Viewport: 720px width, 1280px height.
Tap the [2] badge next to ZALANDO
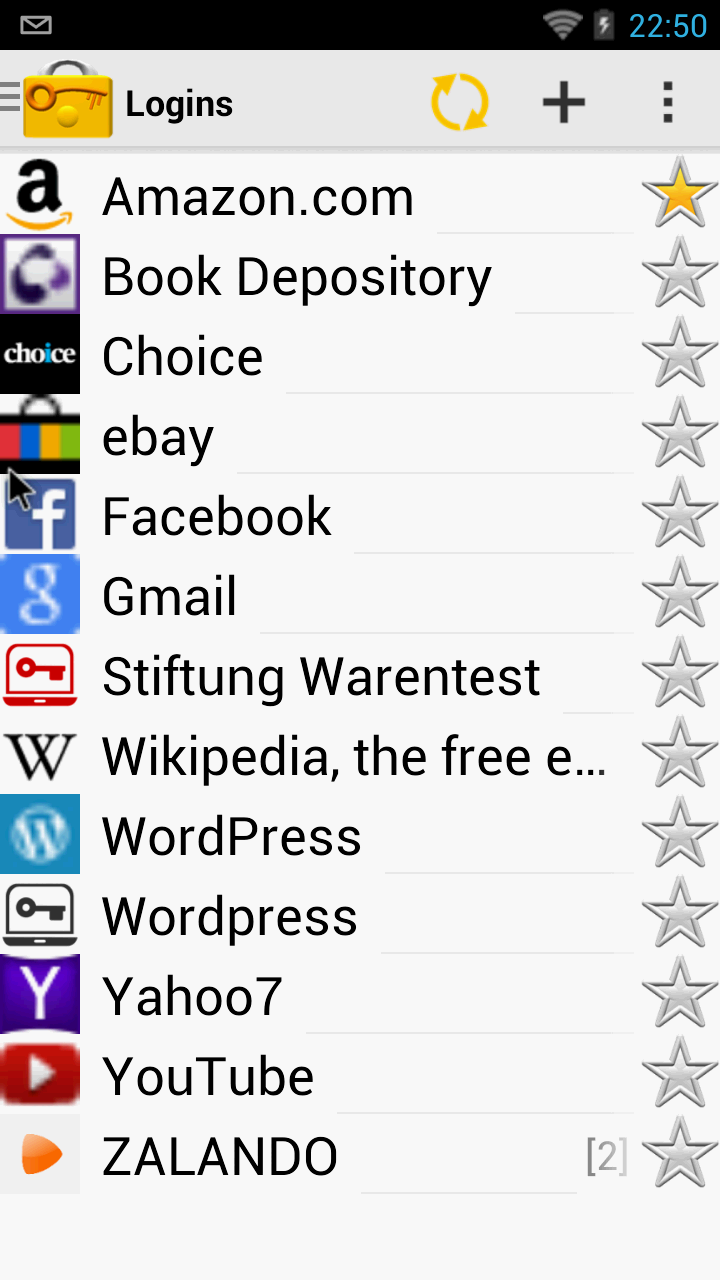(608, 1155)
